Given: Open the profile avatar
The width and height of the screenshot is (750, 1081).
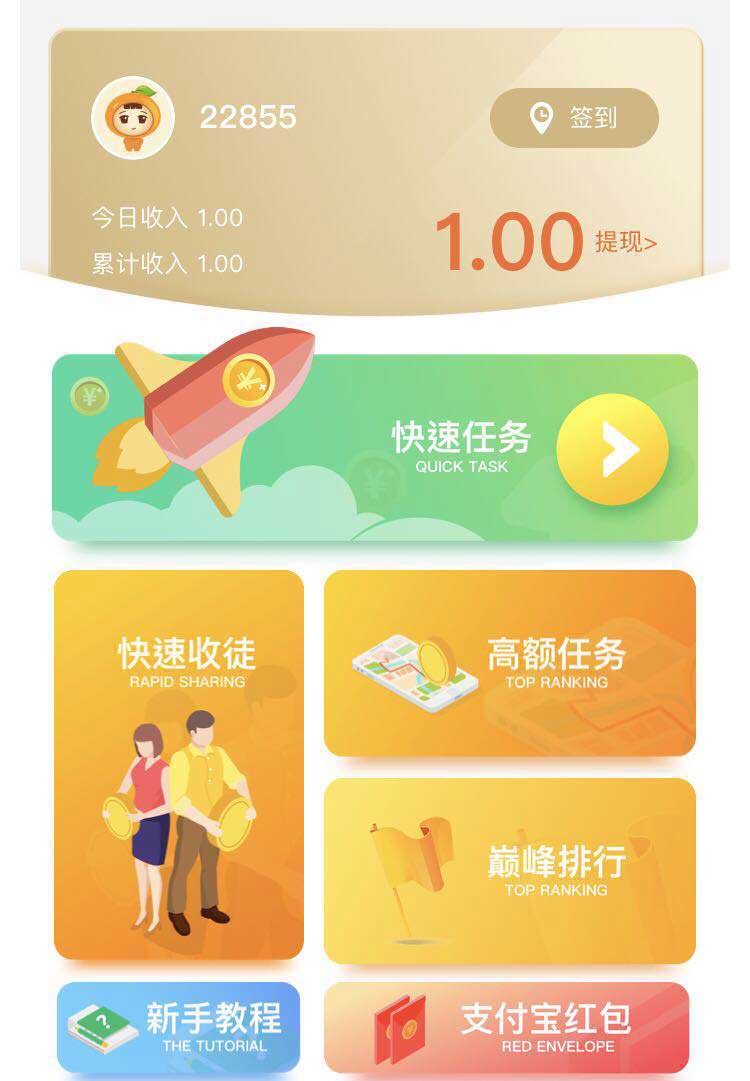Looking at the screenshot, I should [x=133, y=118].
